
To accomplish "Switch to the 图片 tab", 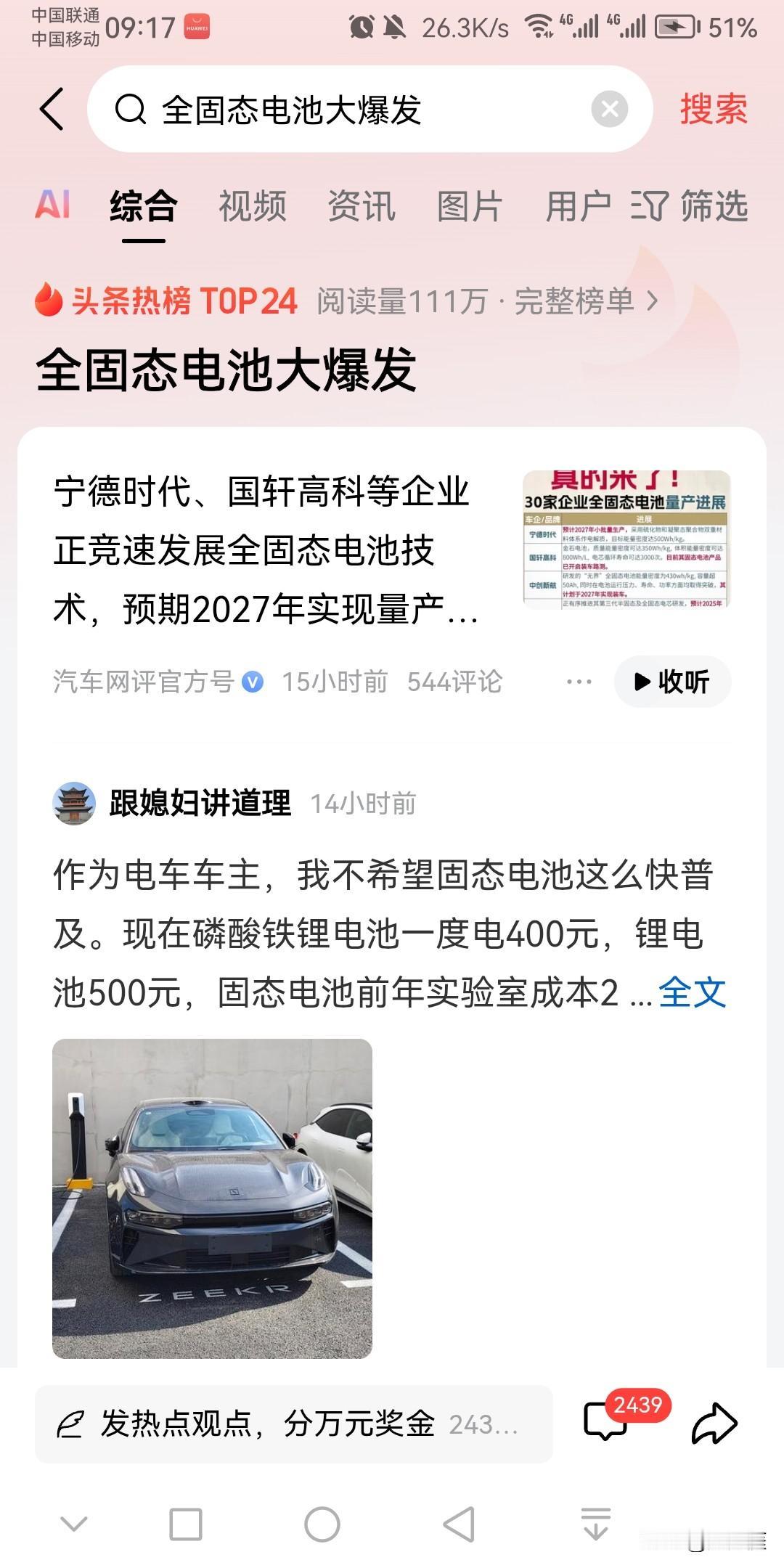I will [x=469, y=205].
